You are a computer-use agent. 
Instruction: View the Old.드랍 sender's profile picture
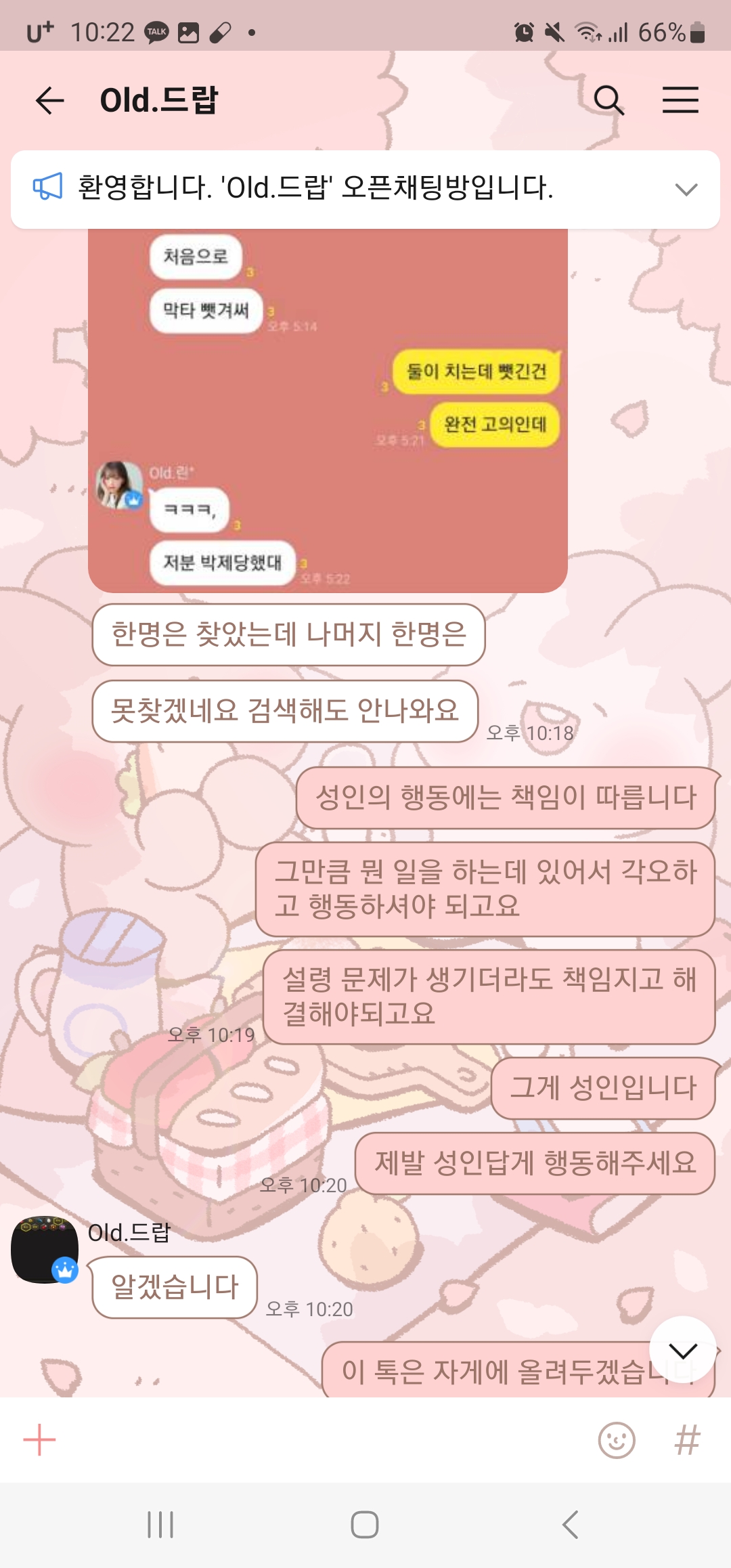pyautogui.click(x=45, y=1250)
